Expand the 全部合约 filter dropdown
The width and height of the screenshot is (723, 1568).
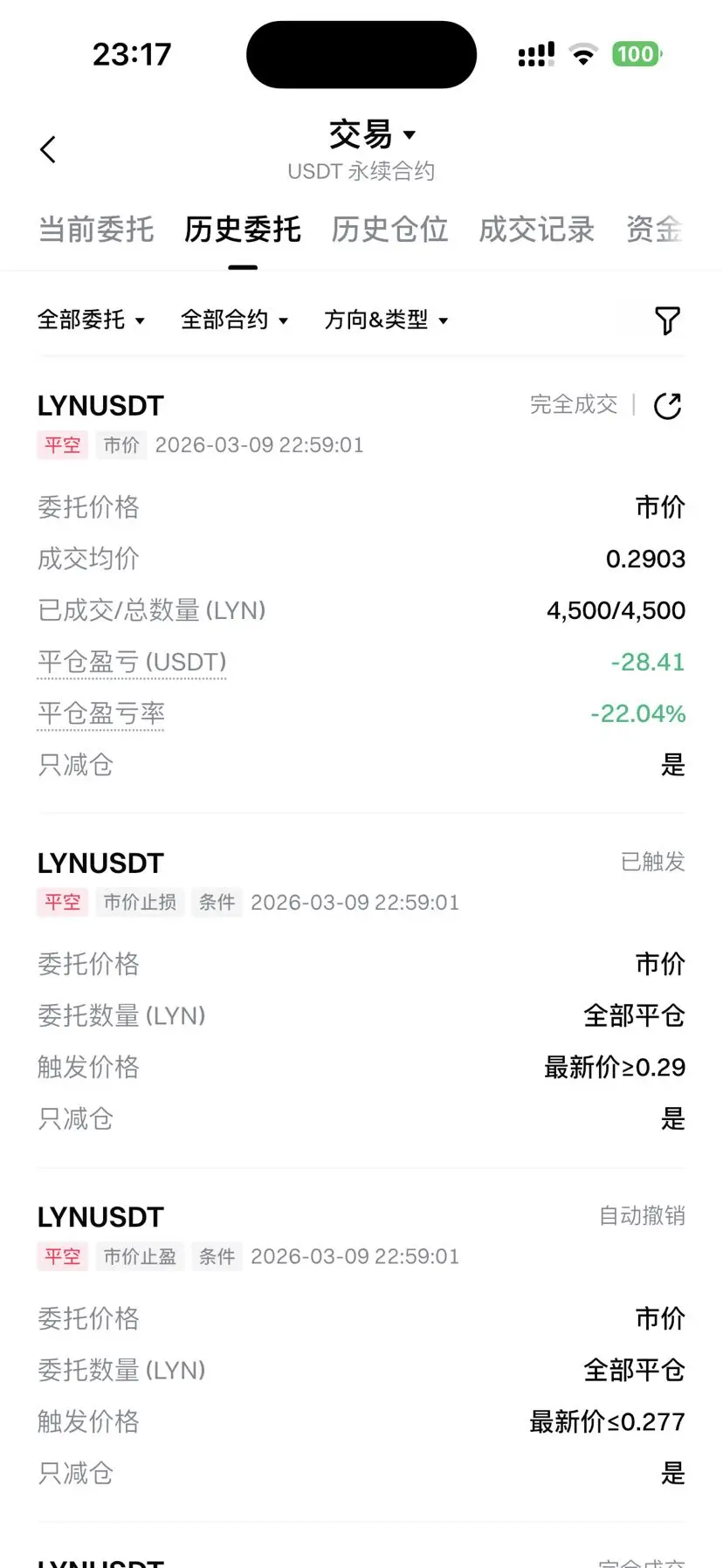(234, 320)
